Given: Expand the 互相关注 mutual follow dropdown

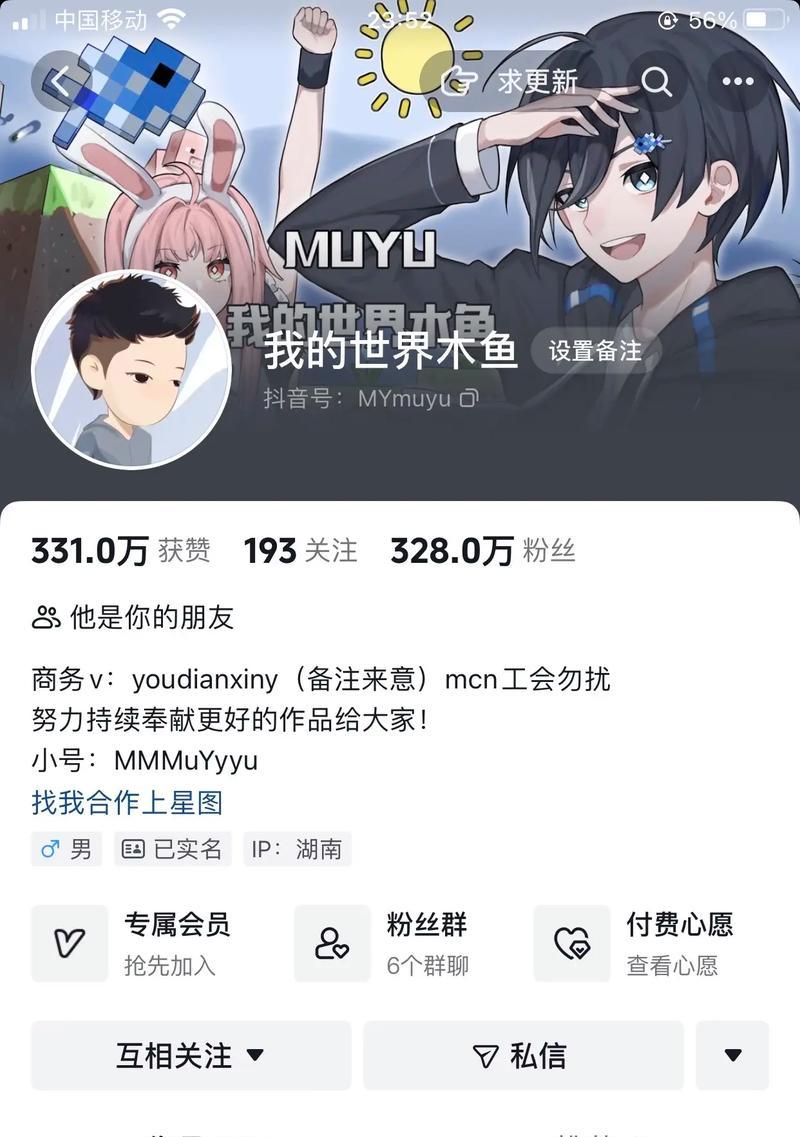Looking at the screenshot, I should pos(191,1055).
